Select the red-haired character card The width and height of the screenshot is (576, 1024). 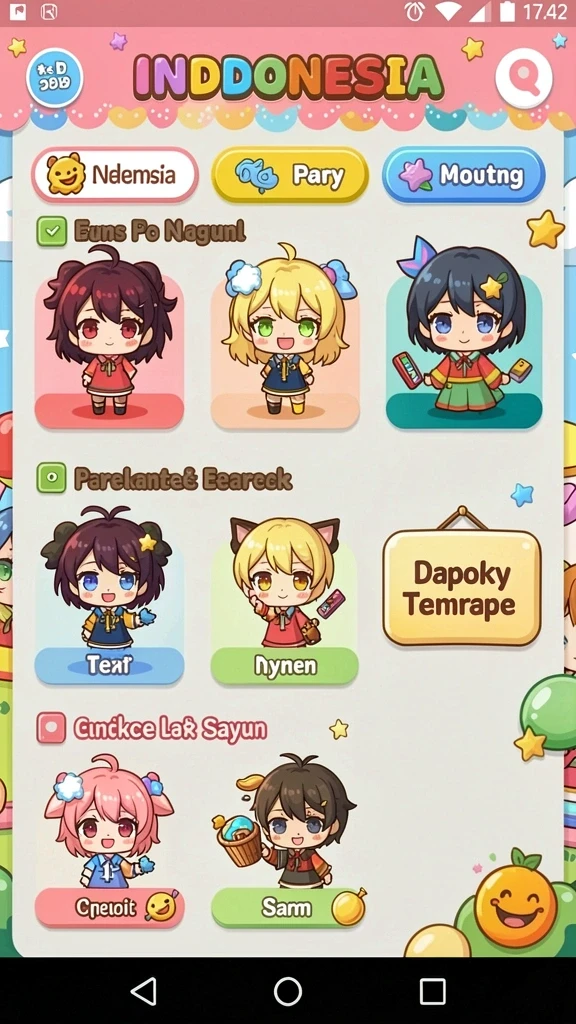pyautogui.click(x=109, y=340)
